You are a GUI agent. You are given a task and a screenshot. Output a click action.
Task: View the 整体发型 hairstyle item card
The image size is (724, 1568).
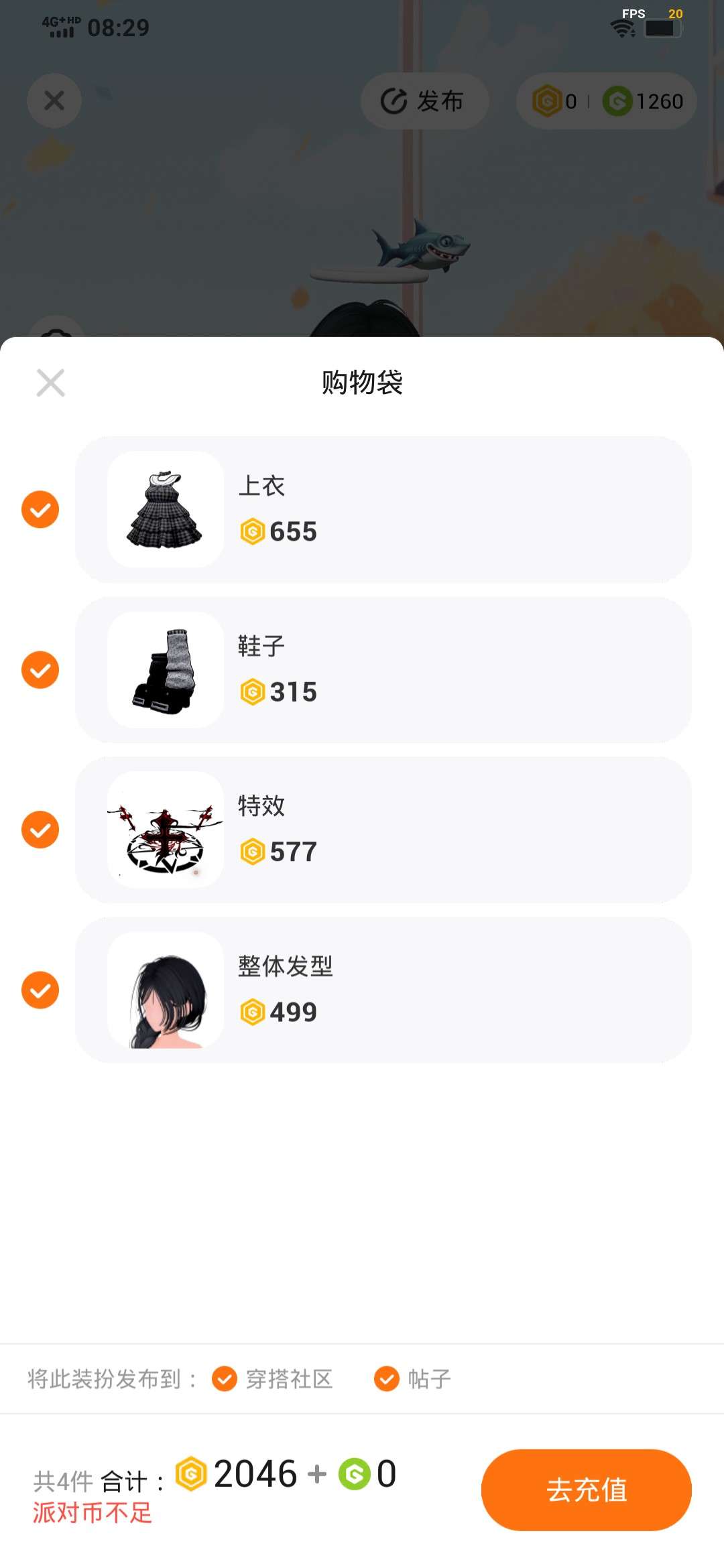click(382, 990)
